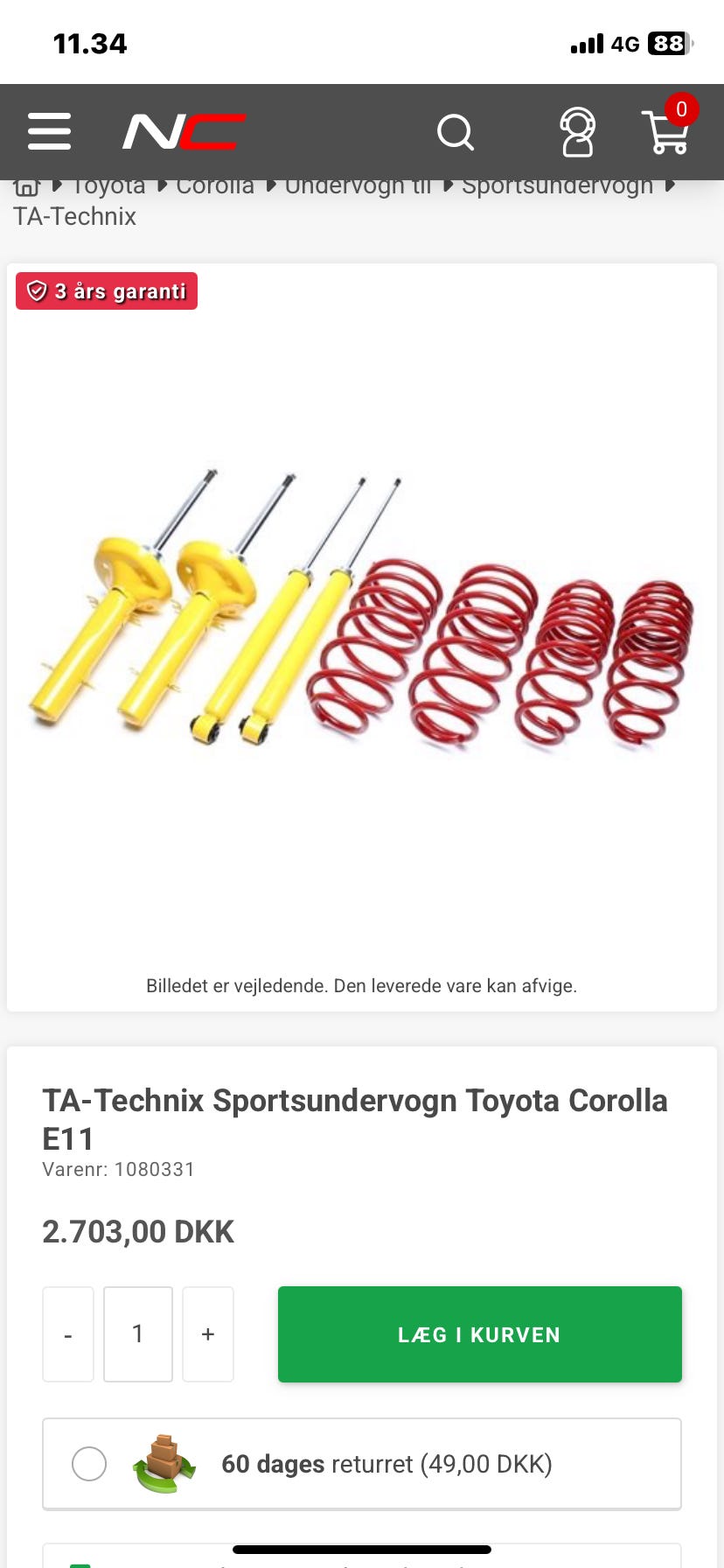Increase quantity with the plus button
724x1568 pixels.
click(208, 1334)
